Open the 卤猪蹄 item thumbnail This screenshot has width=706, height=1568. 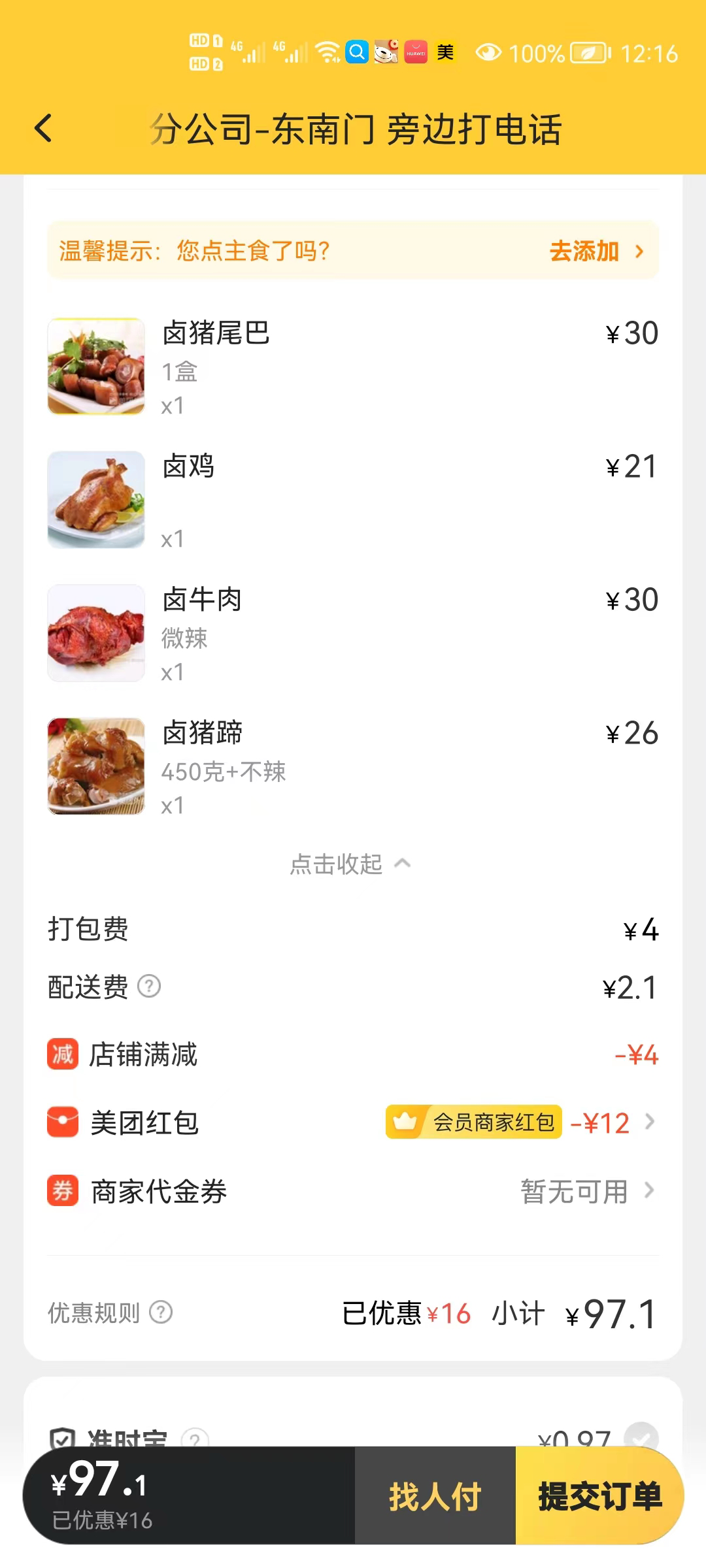[x=96, y=766]
